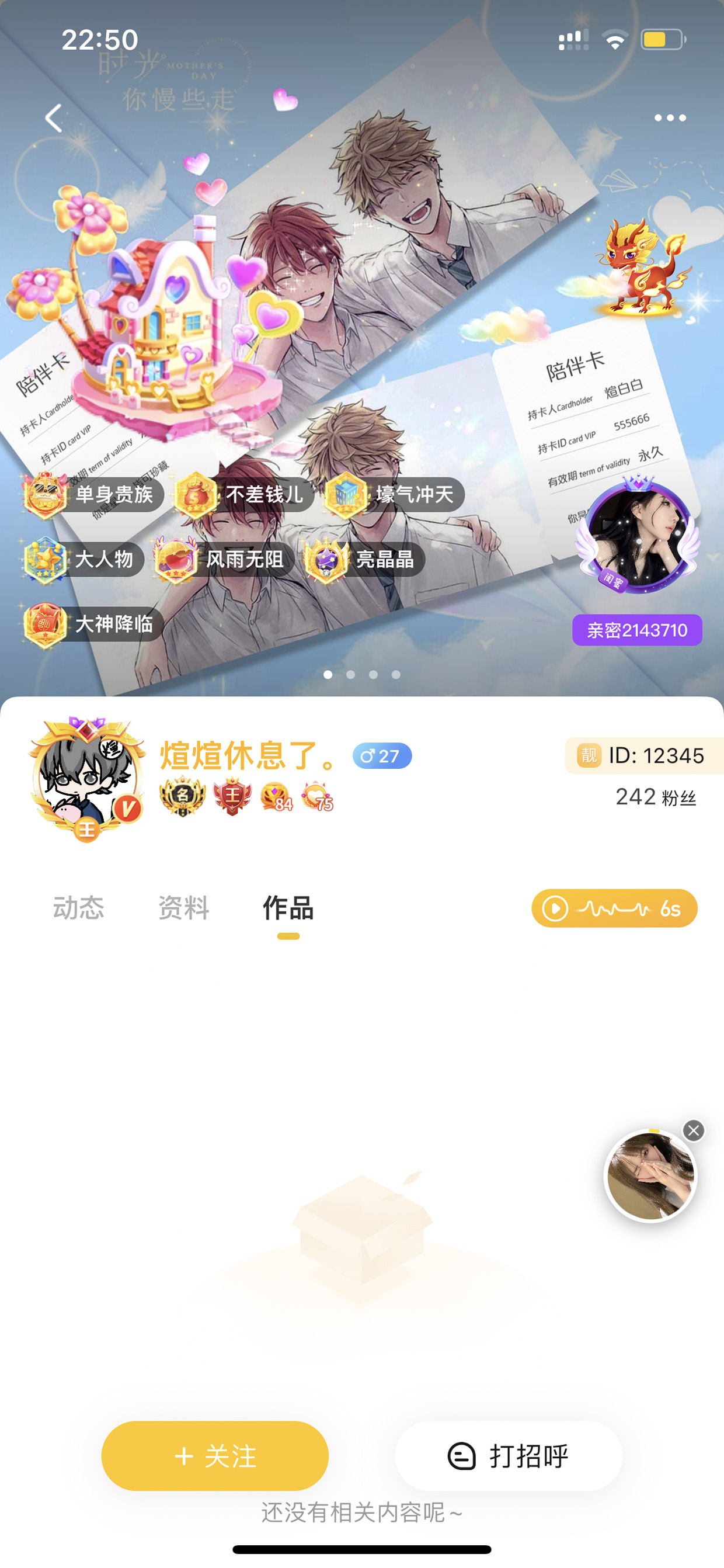The height and width of the screenshot is (1568, 724).
Task: Tap the 风雨无阻 badge
Action: [223, 558]
